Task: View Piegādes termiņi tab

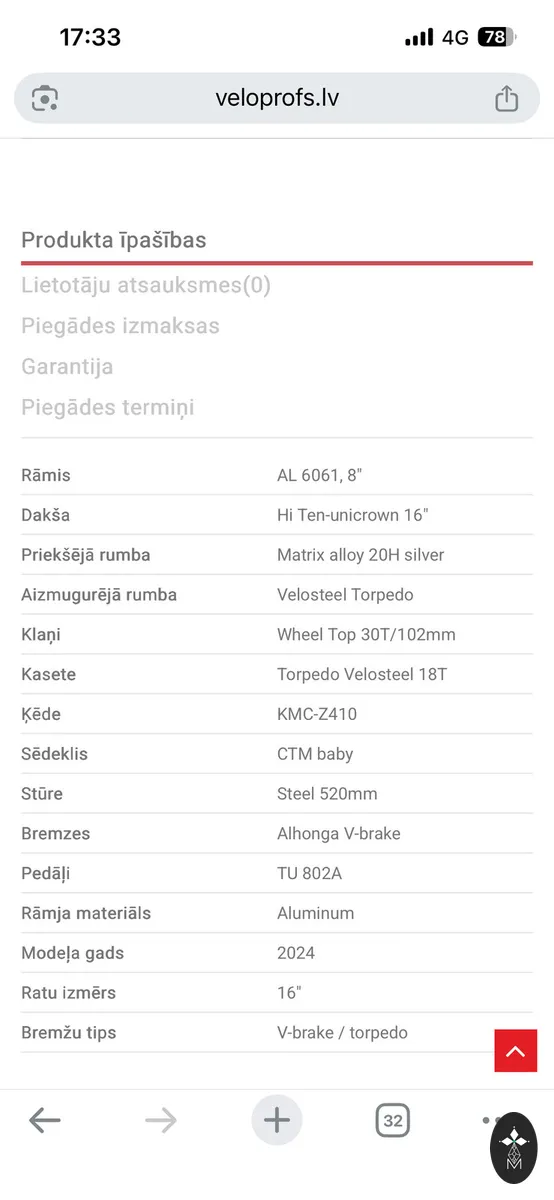Action: (x=108, y=407)
